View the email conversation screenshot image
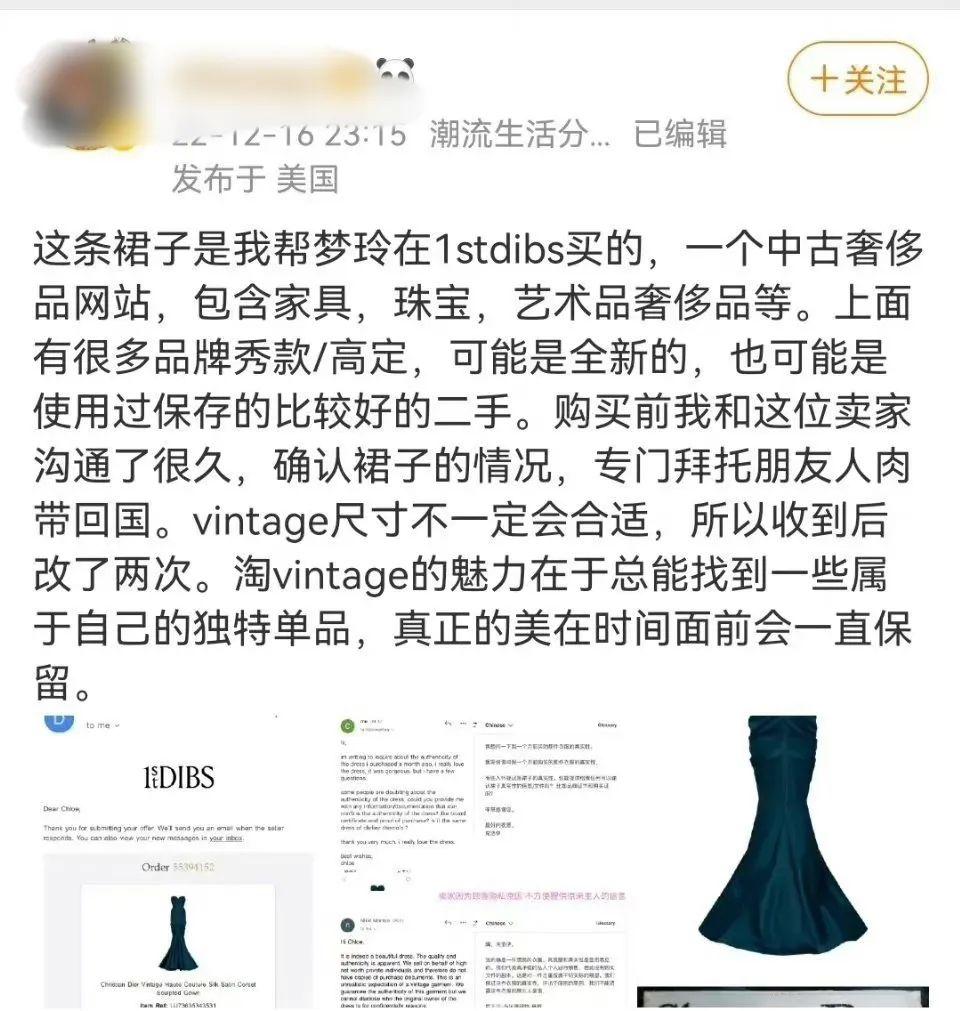 (x=484, y=860)
